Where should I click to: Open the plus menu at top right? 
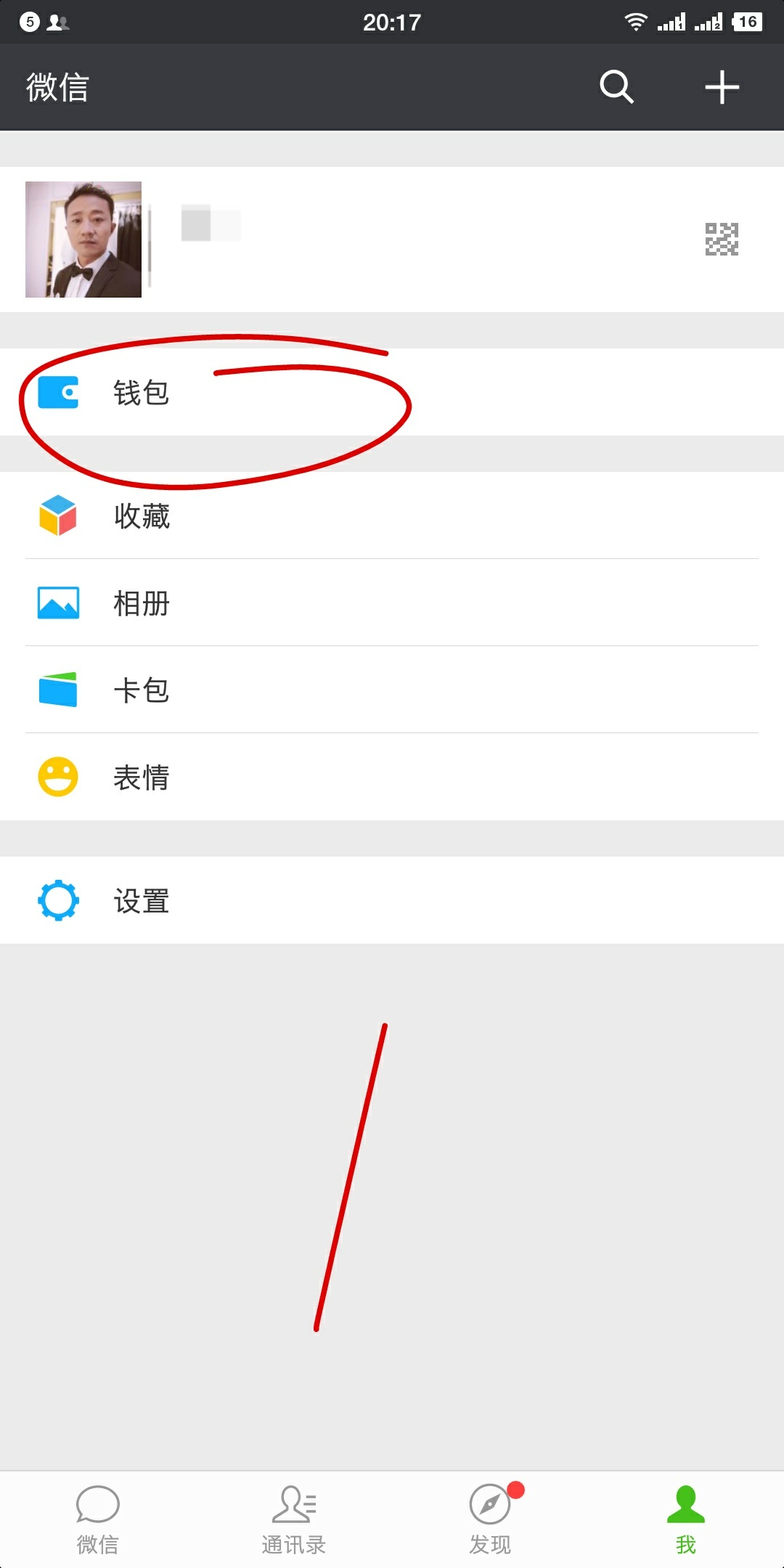coord(722,86)
